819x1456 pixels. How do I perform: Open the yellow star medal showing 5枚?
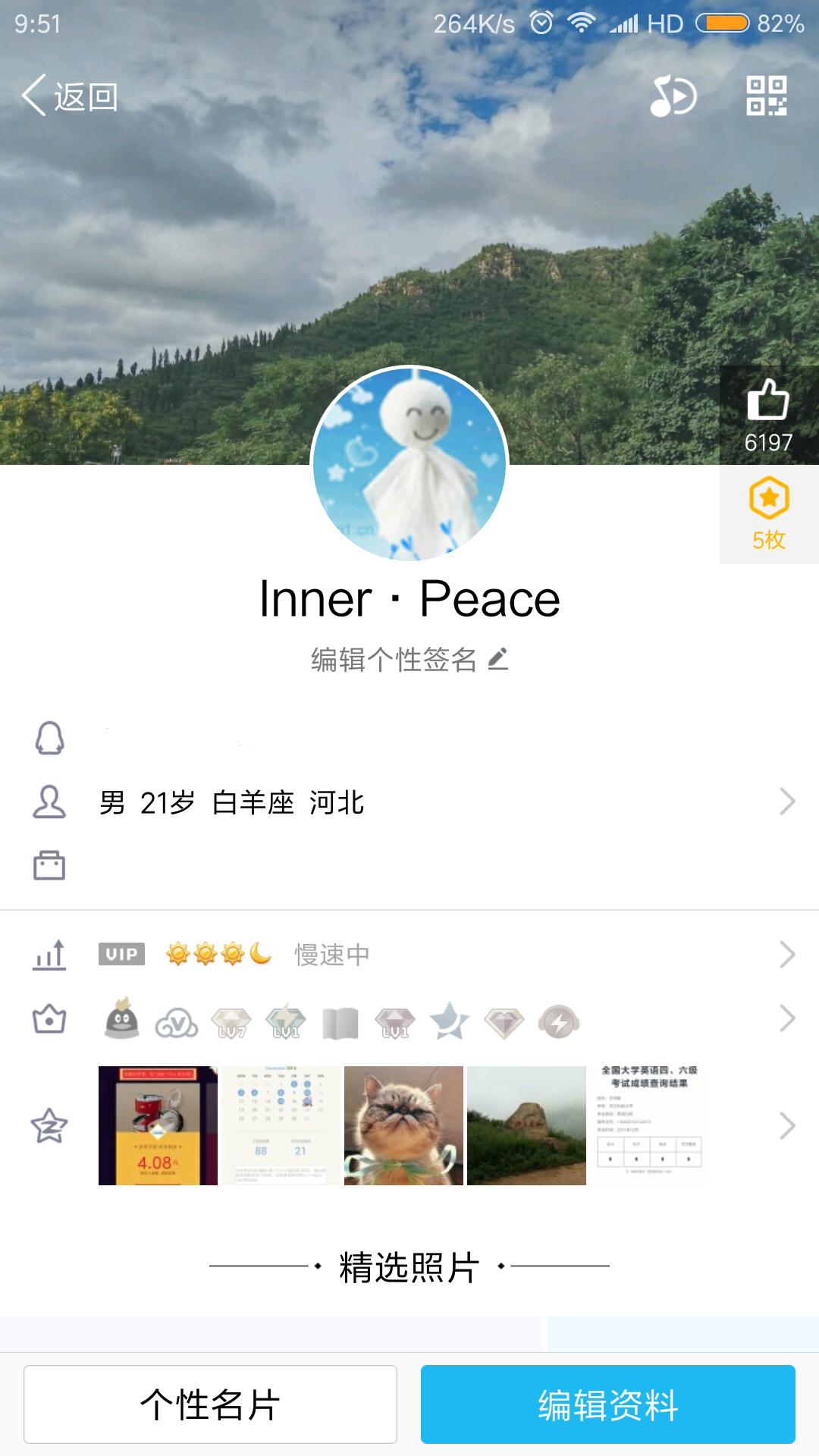pyautogui.click(x=769, y=507)
